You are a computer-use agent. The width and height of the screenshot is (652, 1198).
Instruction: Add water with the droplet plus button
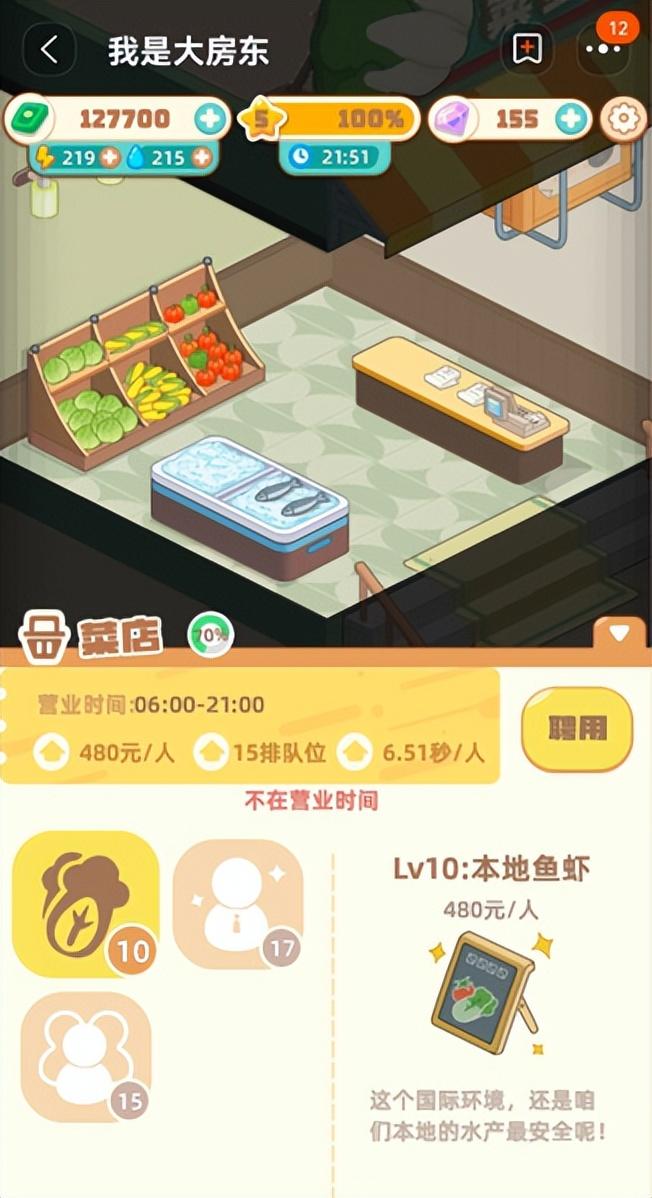201,158
